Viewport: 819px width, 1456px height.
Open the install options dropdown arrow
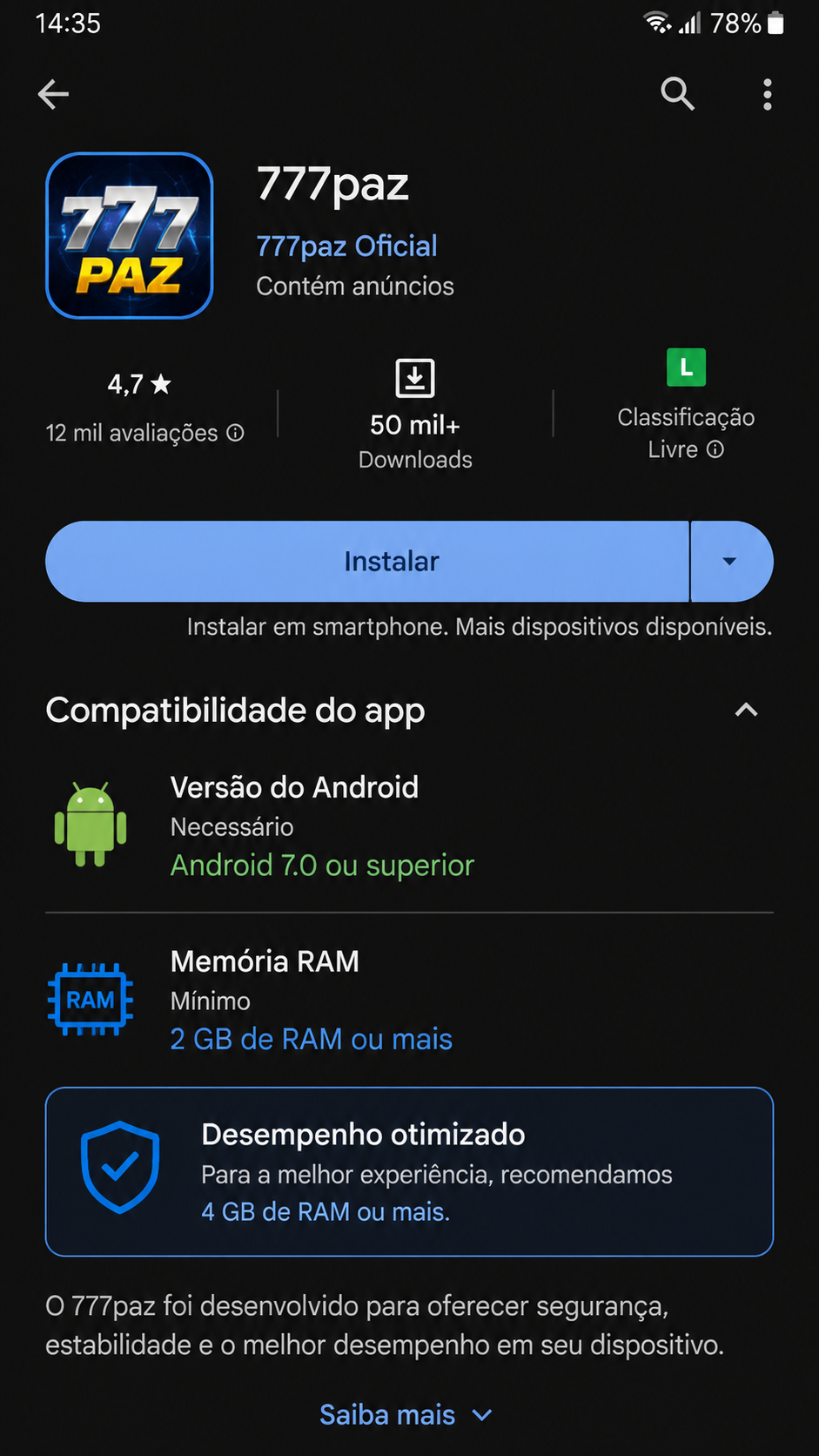pyautogui.click(x=731, y=562)
